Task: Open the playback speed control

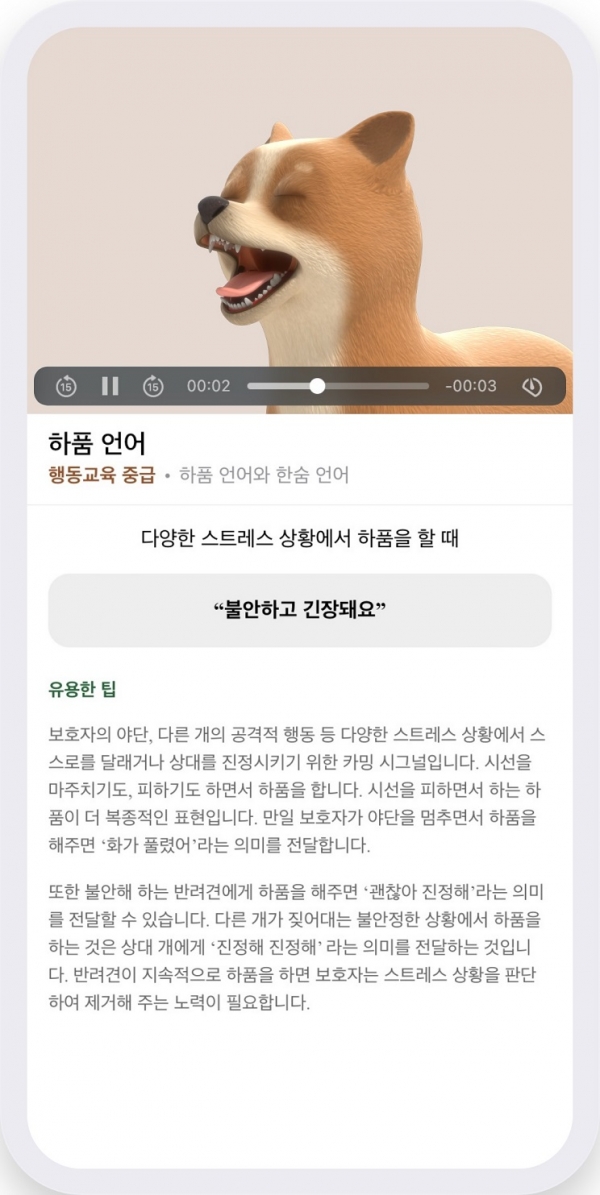Action: (x=532, y=386)
